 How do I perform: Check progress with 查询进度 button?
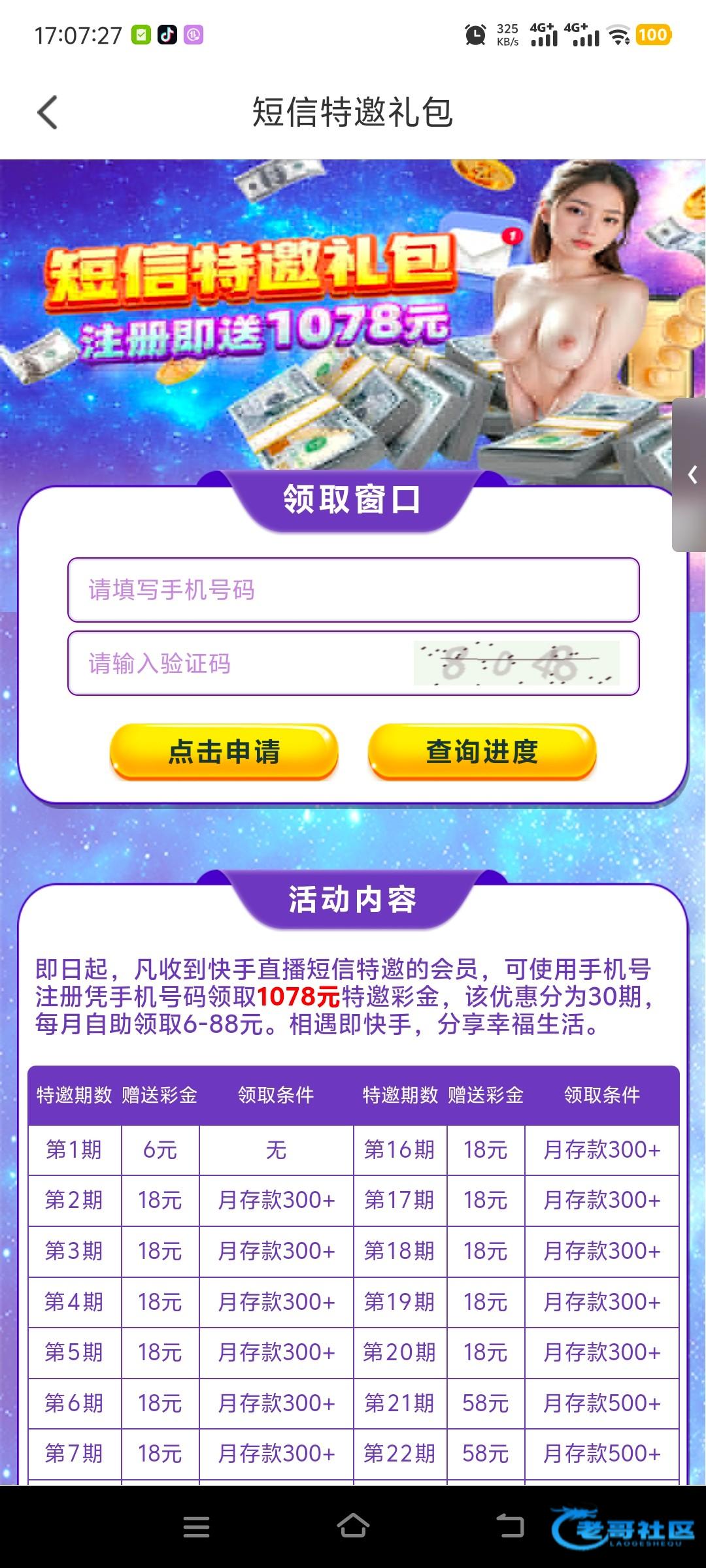coord(482,752)
